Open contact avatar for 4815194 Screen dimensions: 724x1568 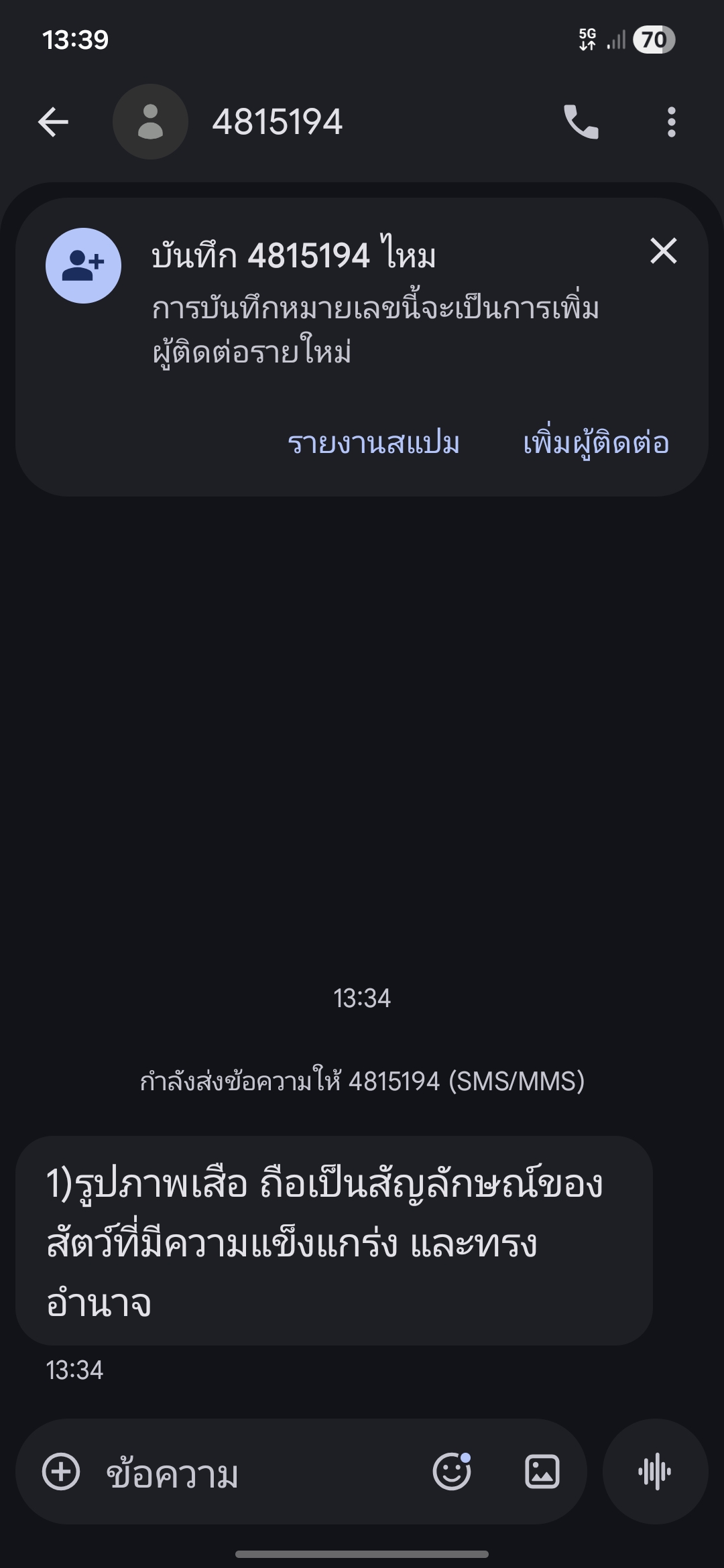pos(150,122)
